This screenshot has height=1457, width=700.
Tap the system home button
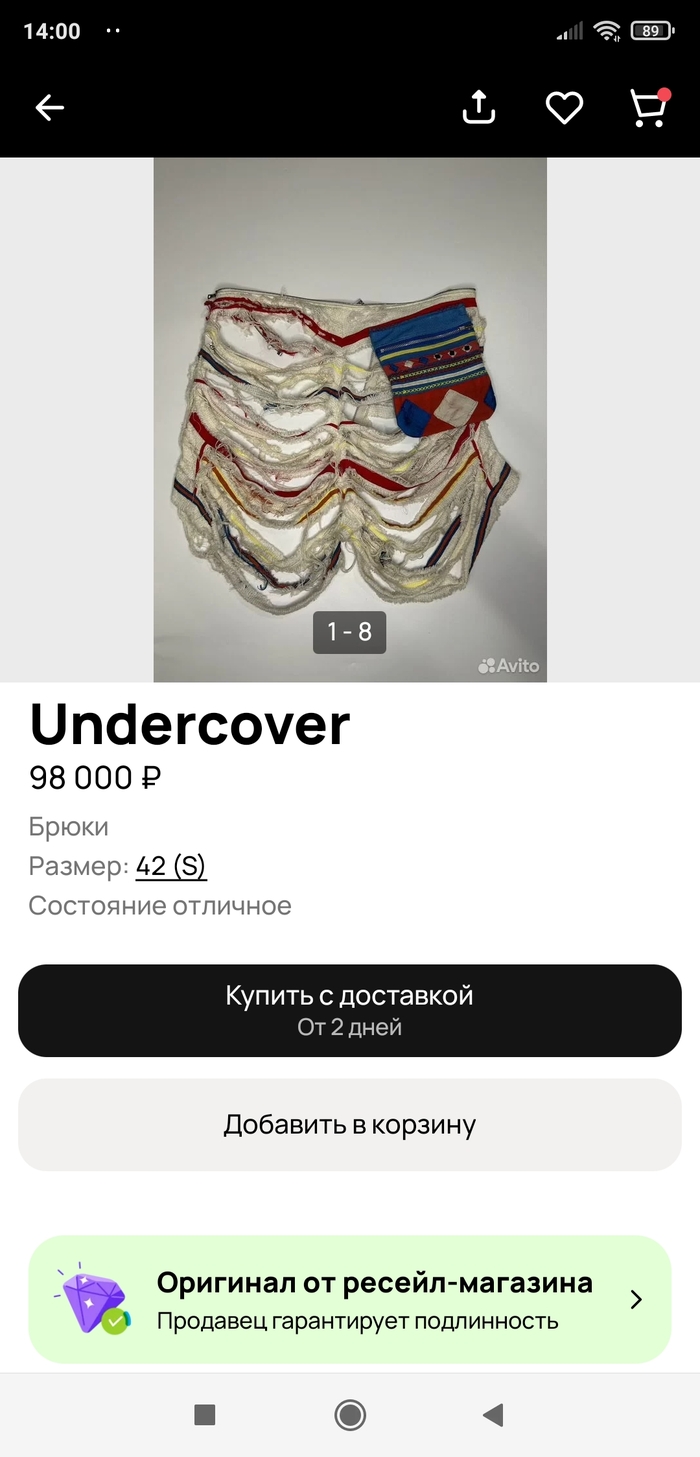tap(350, 1414)
